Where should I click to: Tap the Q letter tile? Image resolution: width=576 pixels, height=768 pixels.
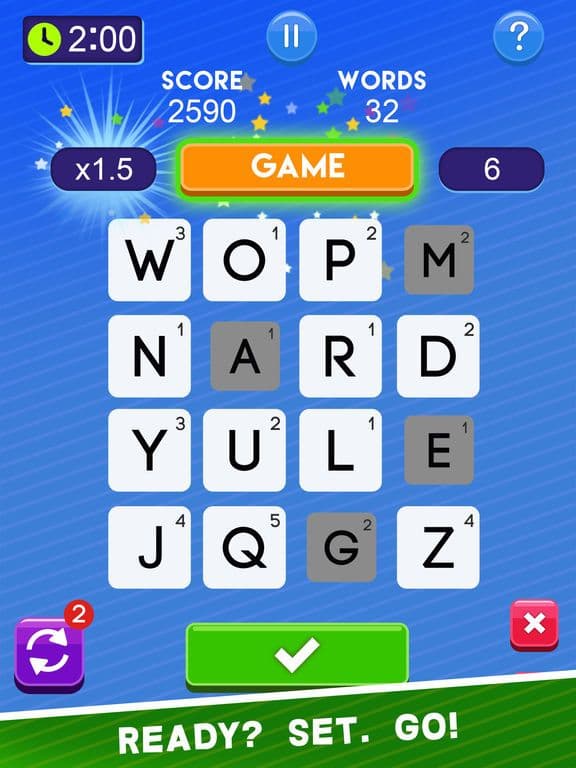tap(244, 547)
